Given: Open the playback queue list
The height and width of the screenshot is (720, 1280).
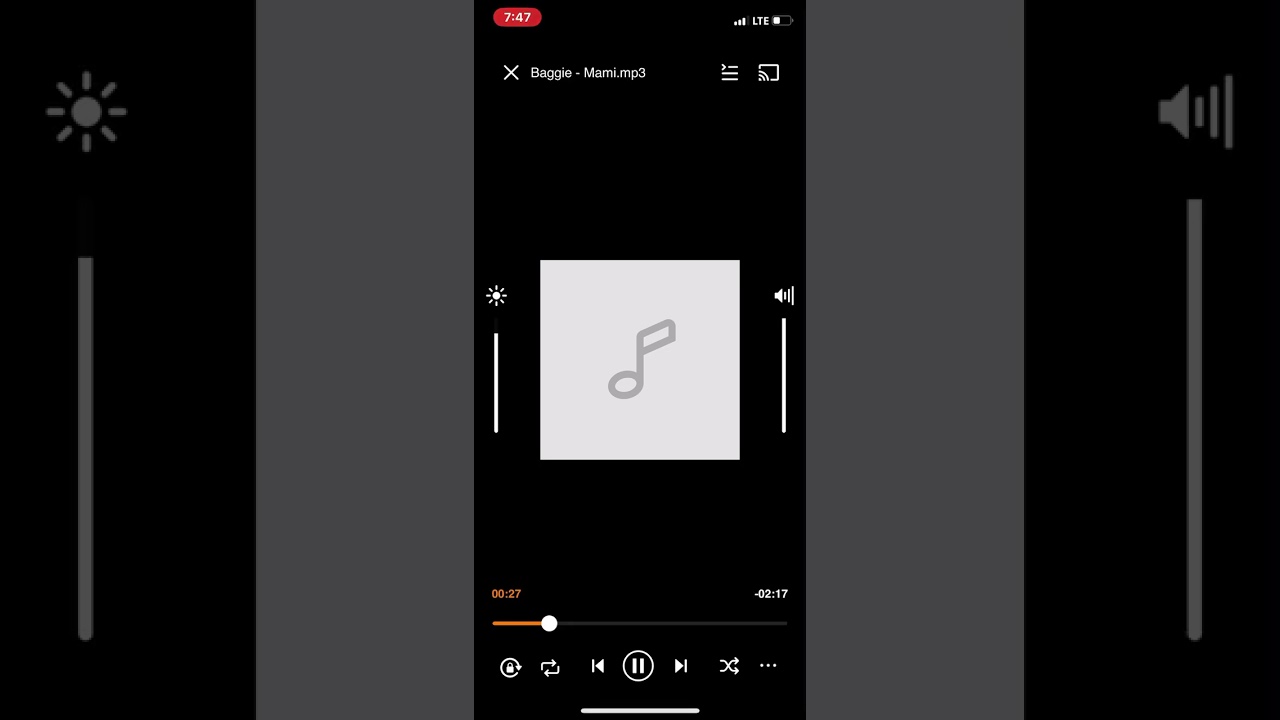Looking at the screenshot, I should (730, 72).
